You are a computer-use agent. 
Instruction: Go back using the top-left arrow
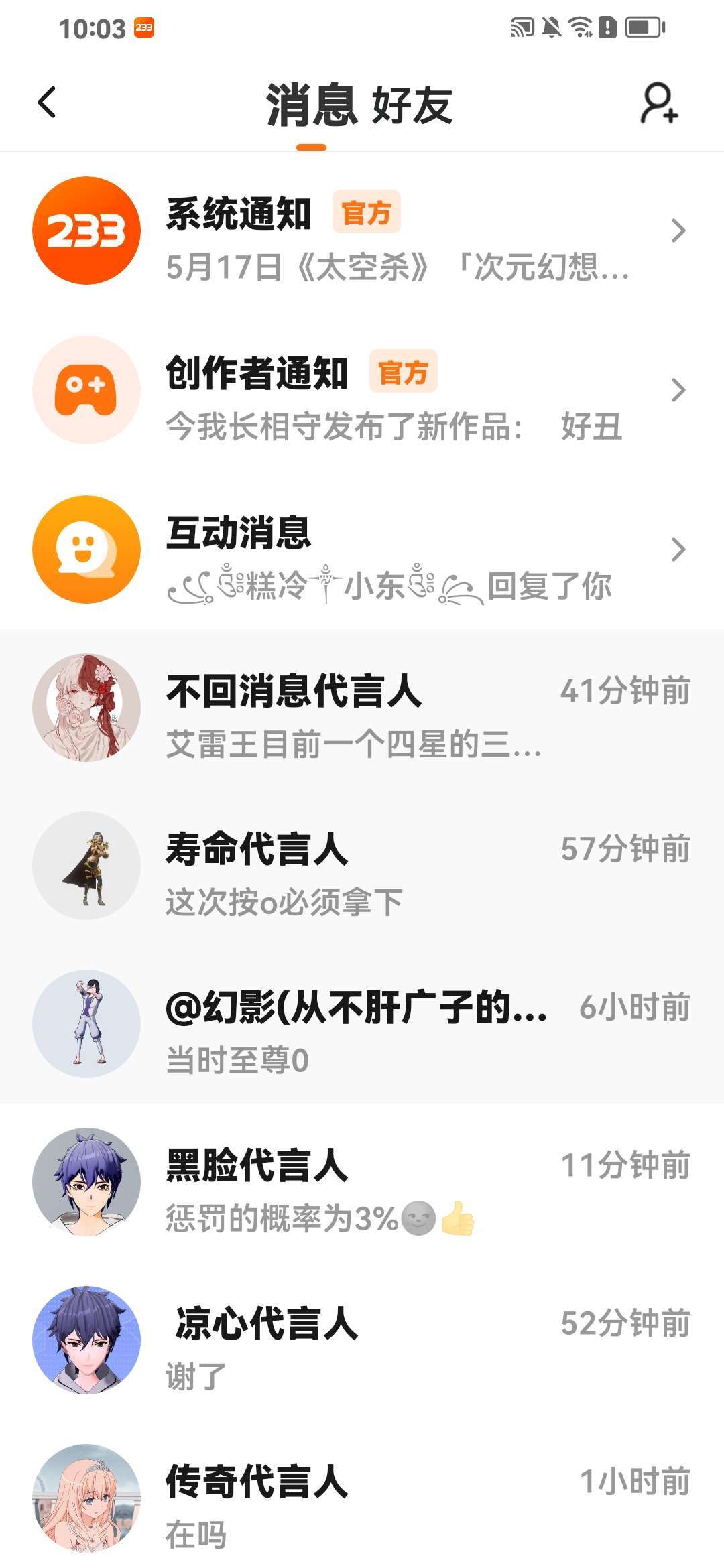pyautogui.click(x=47, y=103)
